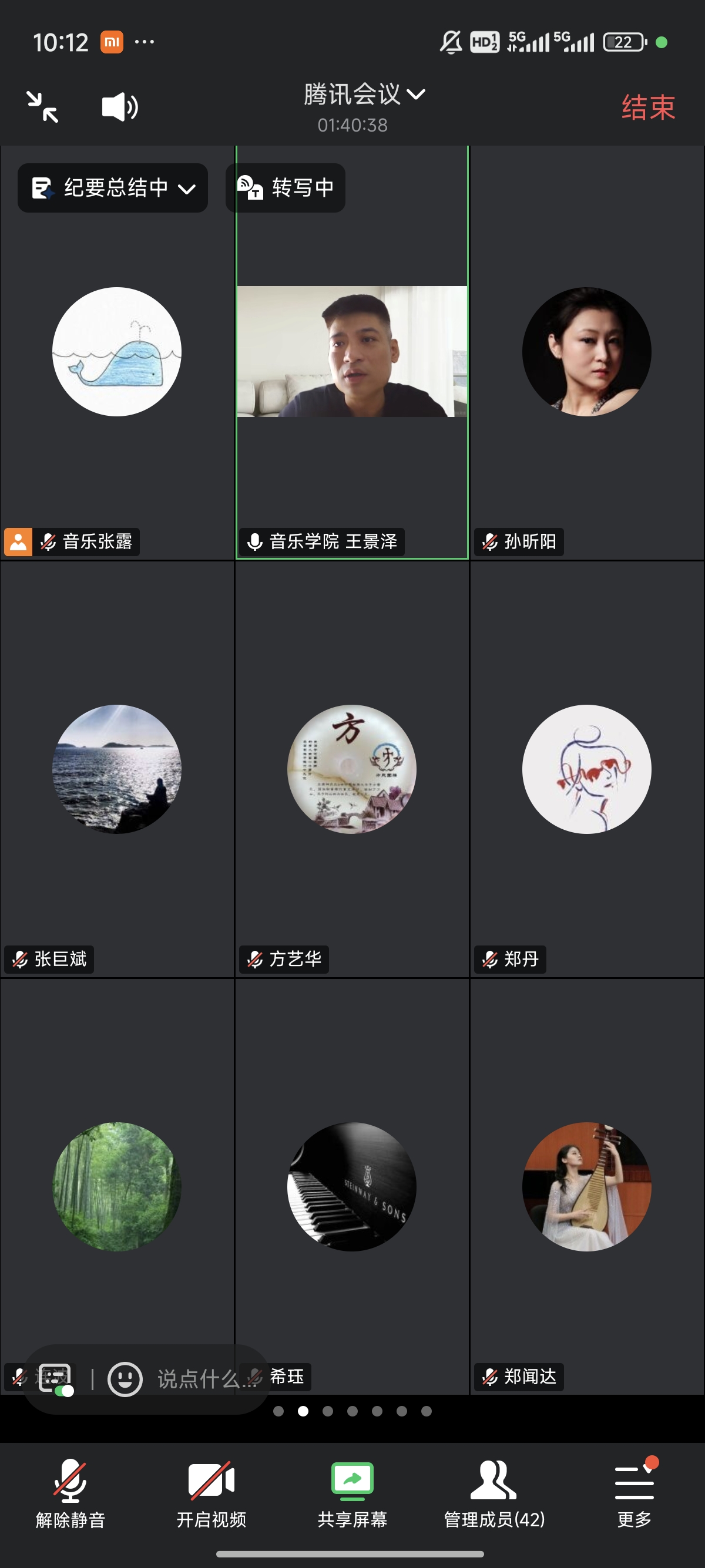End the meeting with 结束
This screenshot has height=1568, width=705.
click(648, 107)
